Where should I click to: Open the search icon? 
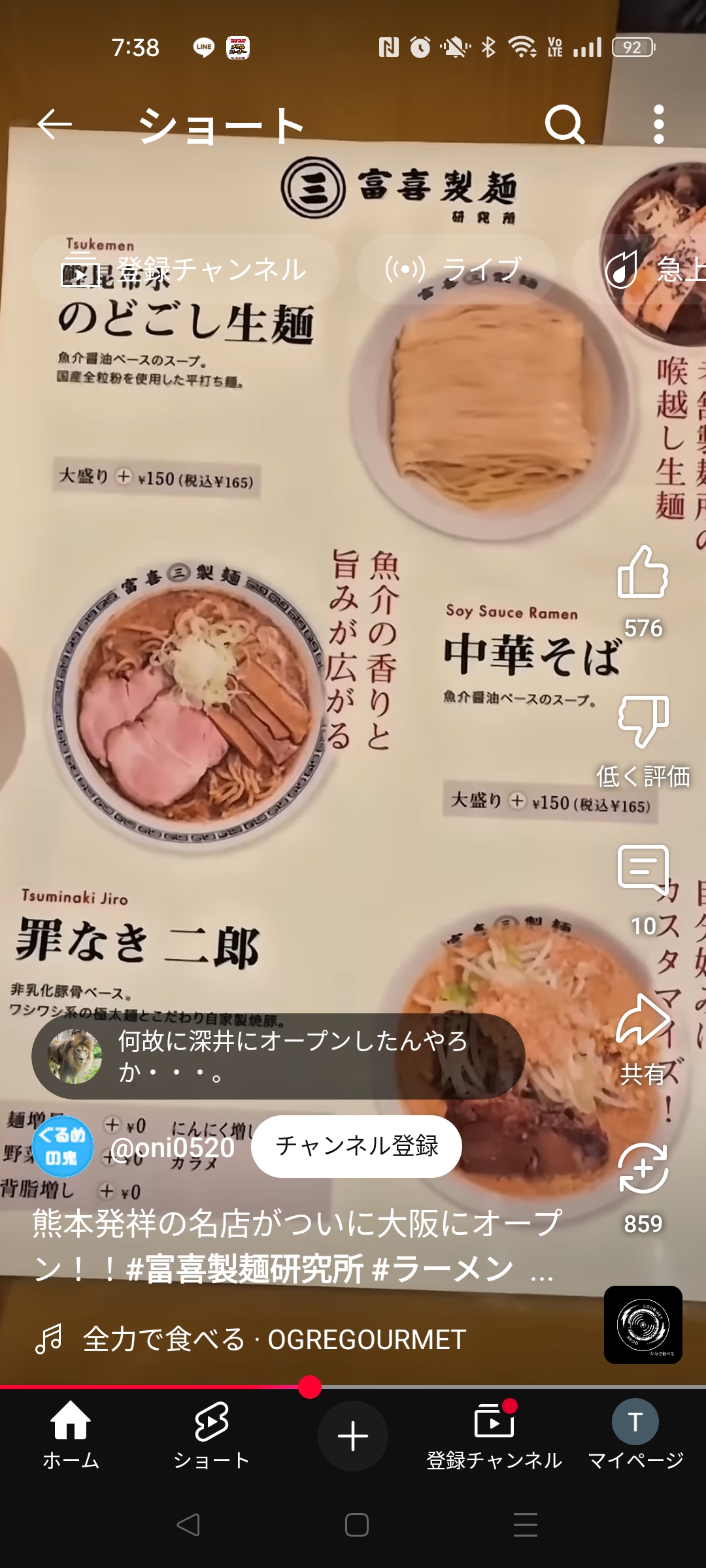coord(564,124)
